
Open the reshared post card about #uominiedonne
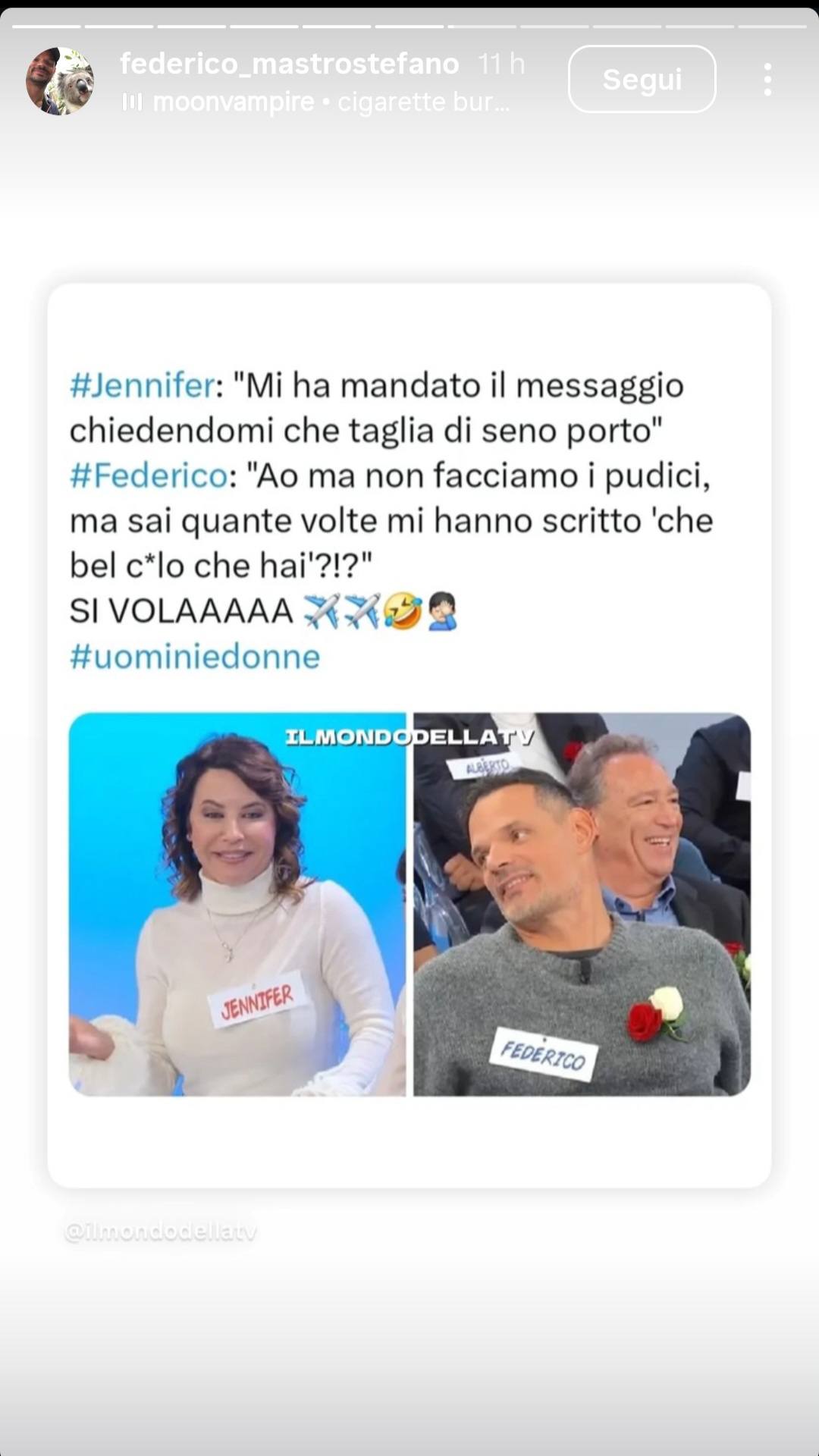pos(409,734)
